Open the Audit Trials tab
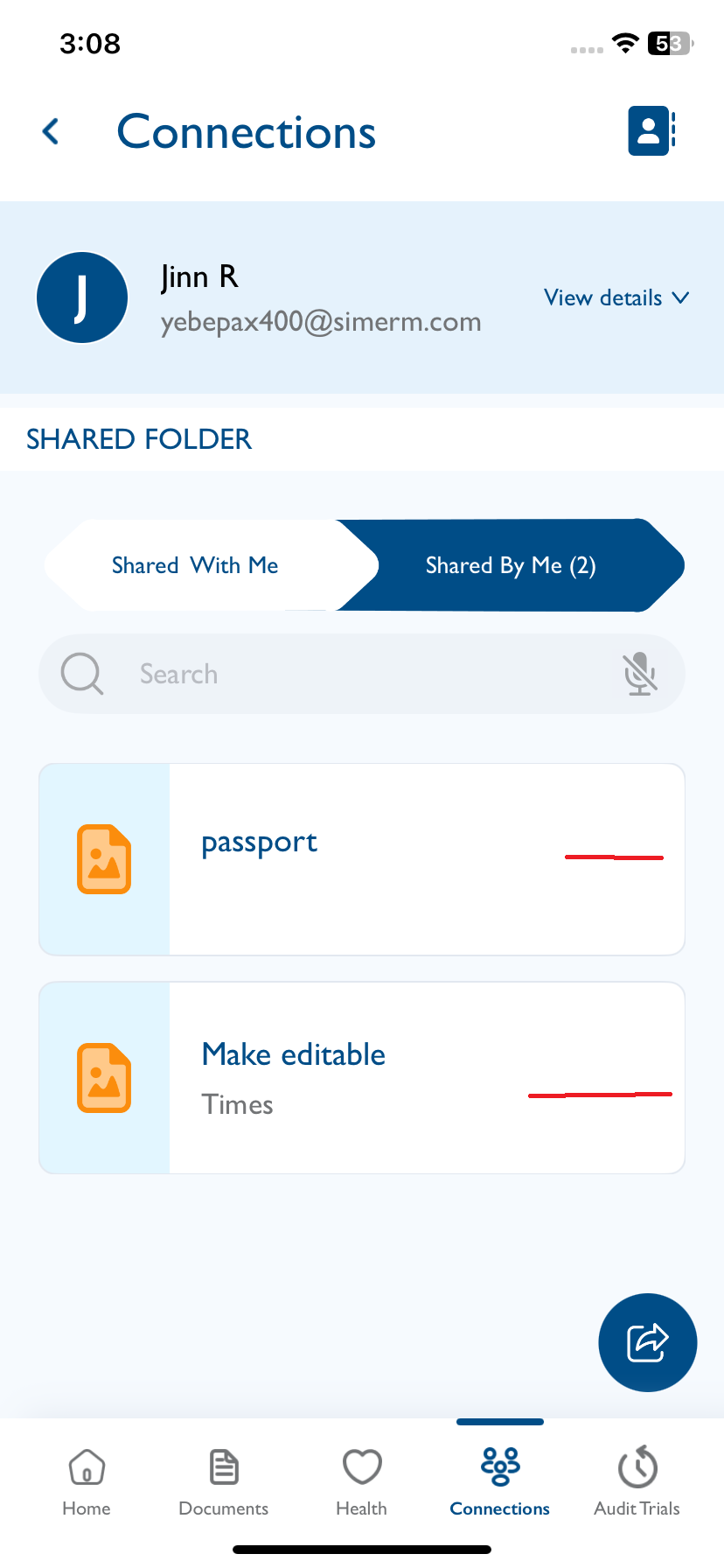Image resolution: width=724 pixels, height=1568 pixels. [x=637, y=1482]
